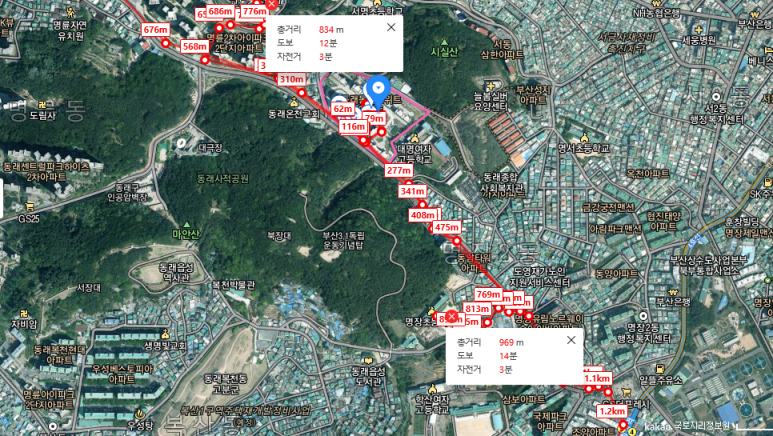Delete the route ending near the 776m marker
Image resolution: width=773 pixels, height=436 pixels.
coord(272,4)
